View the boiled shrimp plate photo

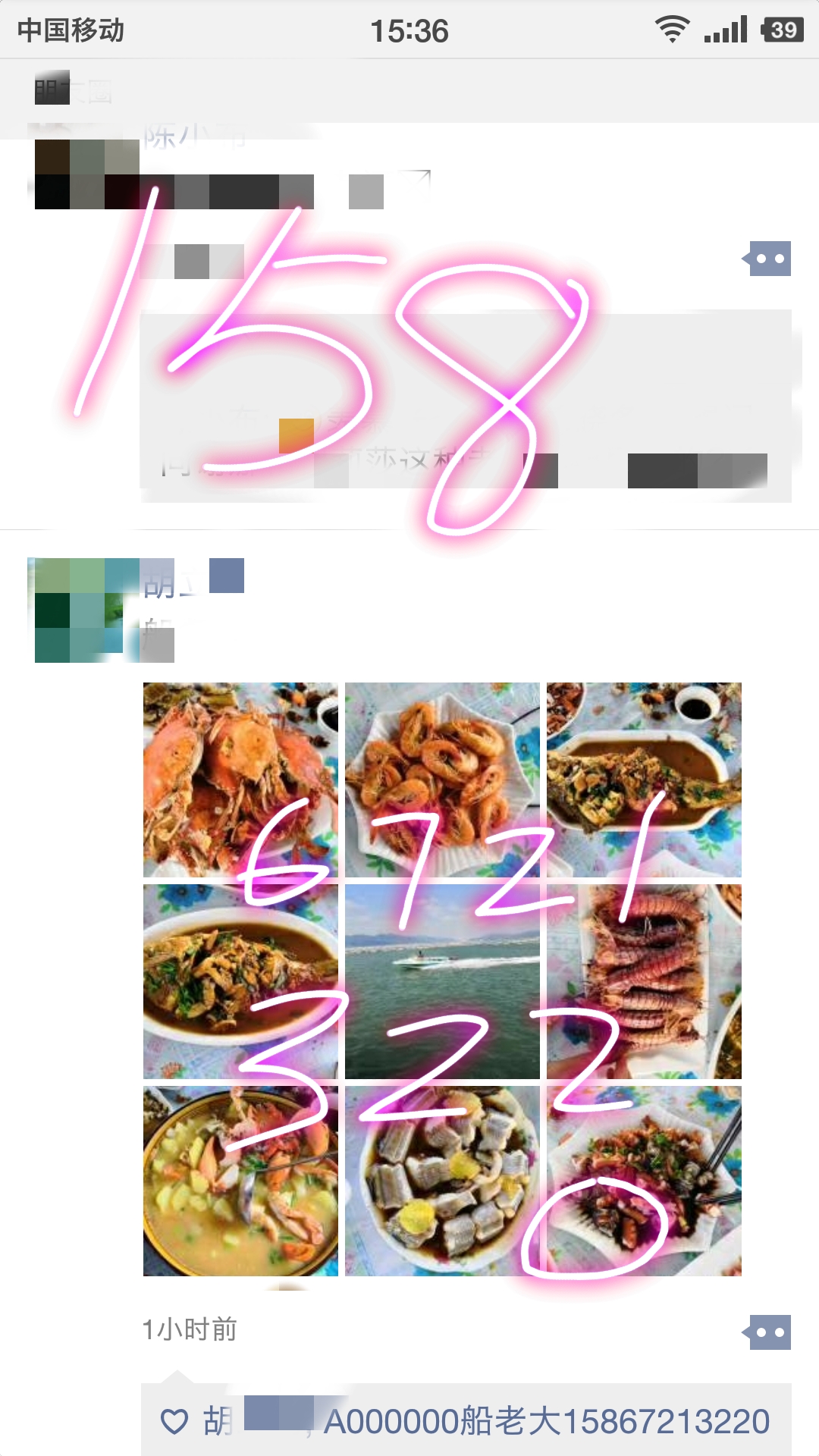point(442,780)
